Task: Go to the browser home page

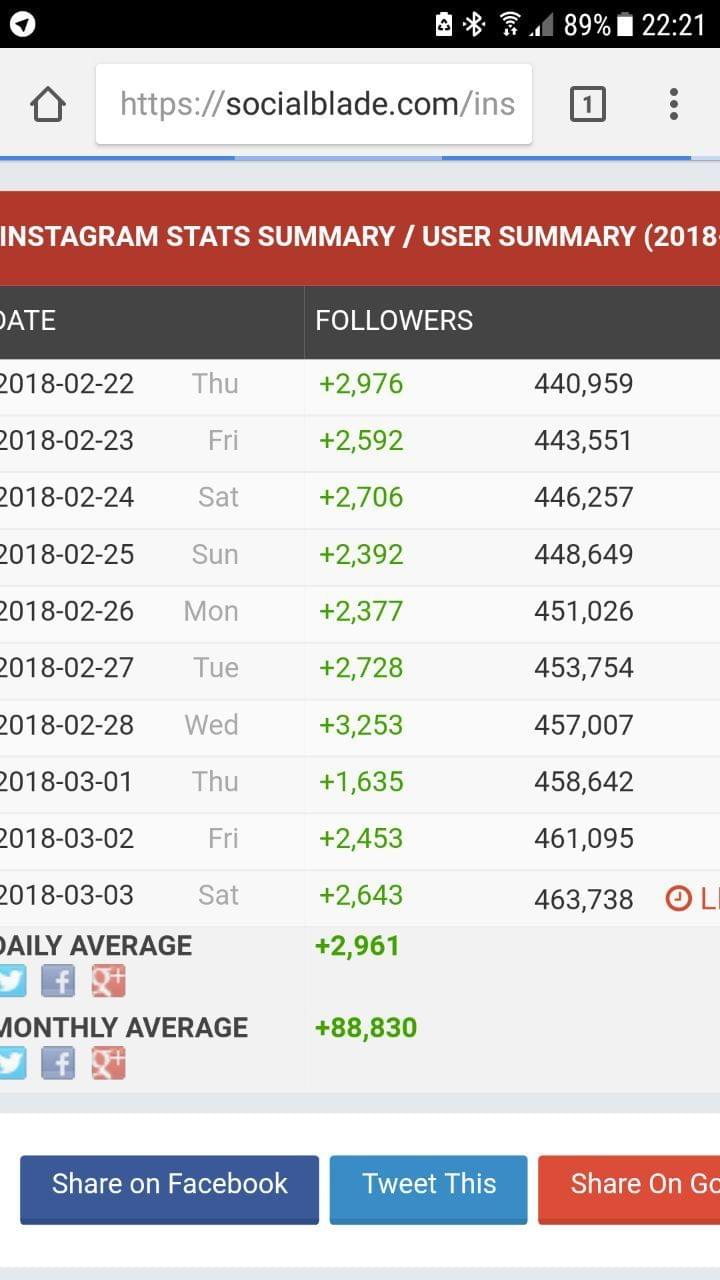Action: 48,104
